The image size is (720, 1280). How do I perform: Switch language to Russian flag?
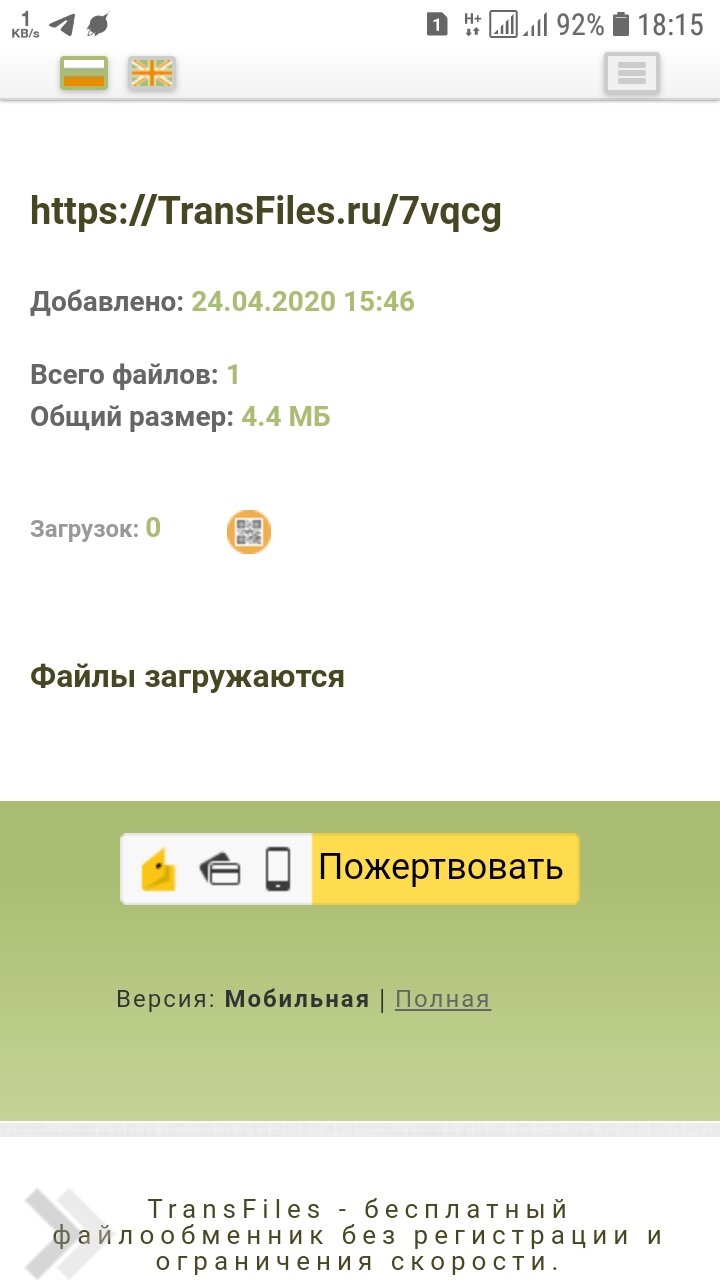tap(84, 73)
